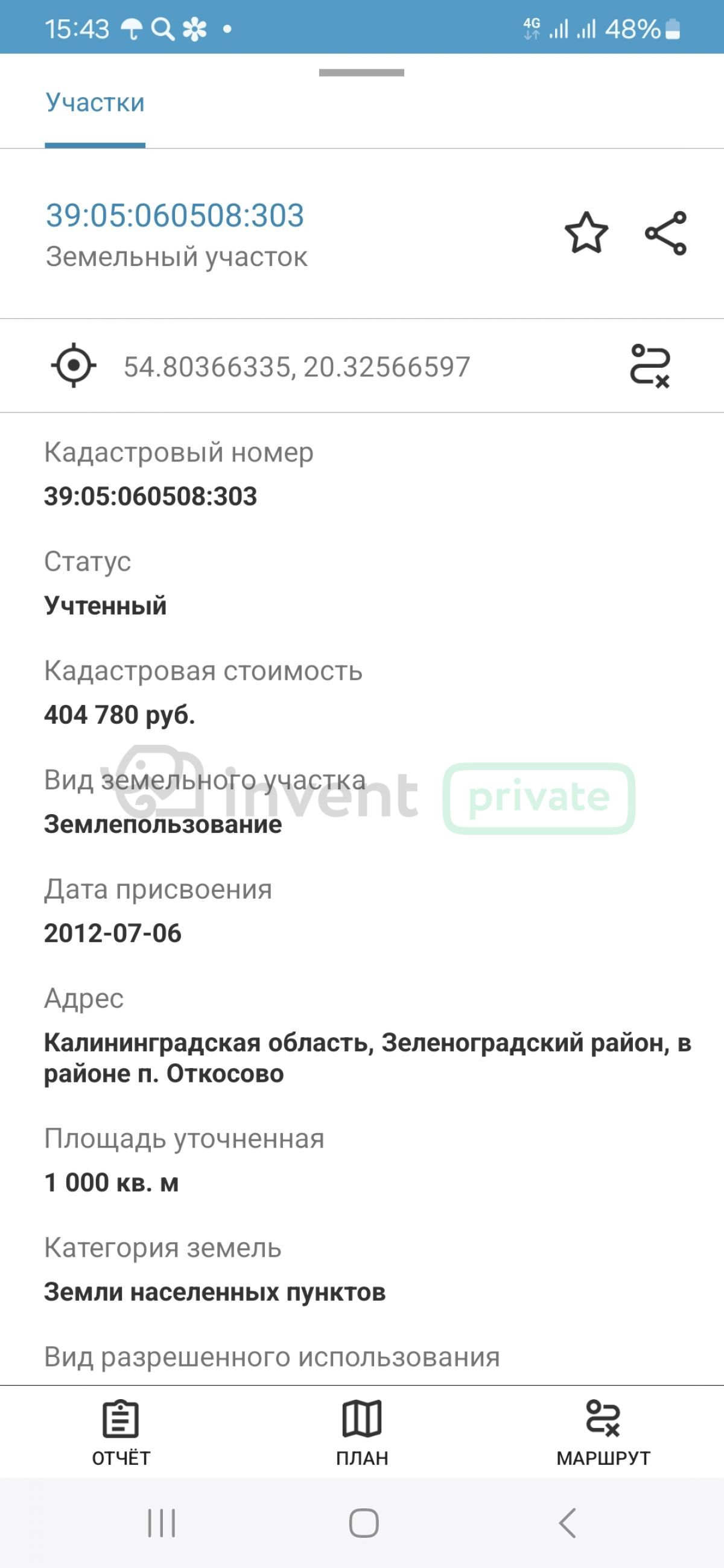Select the Участки tab

tap(95, 103)
